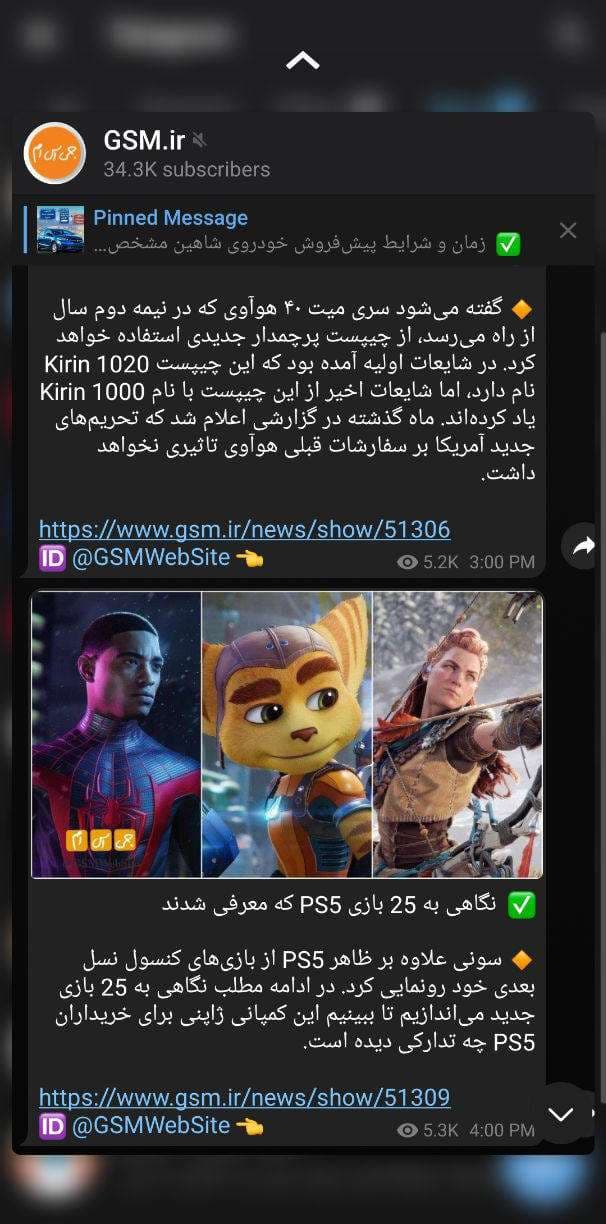
Task: Open the gsm.ir news link 51306
Action: (244, 530)
